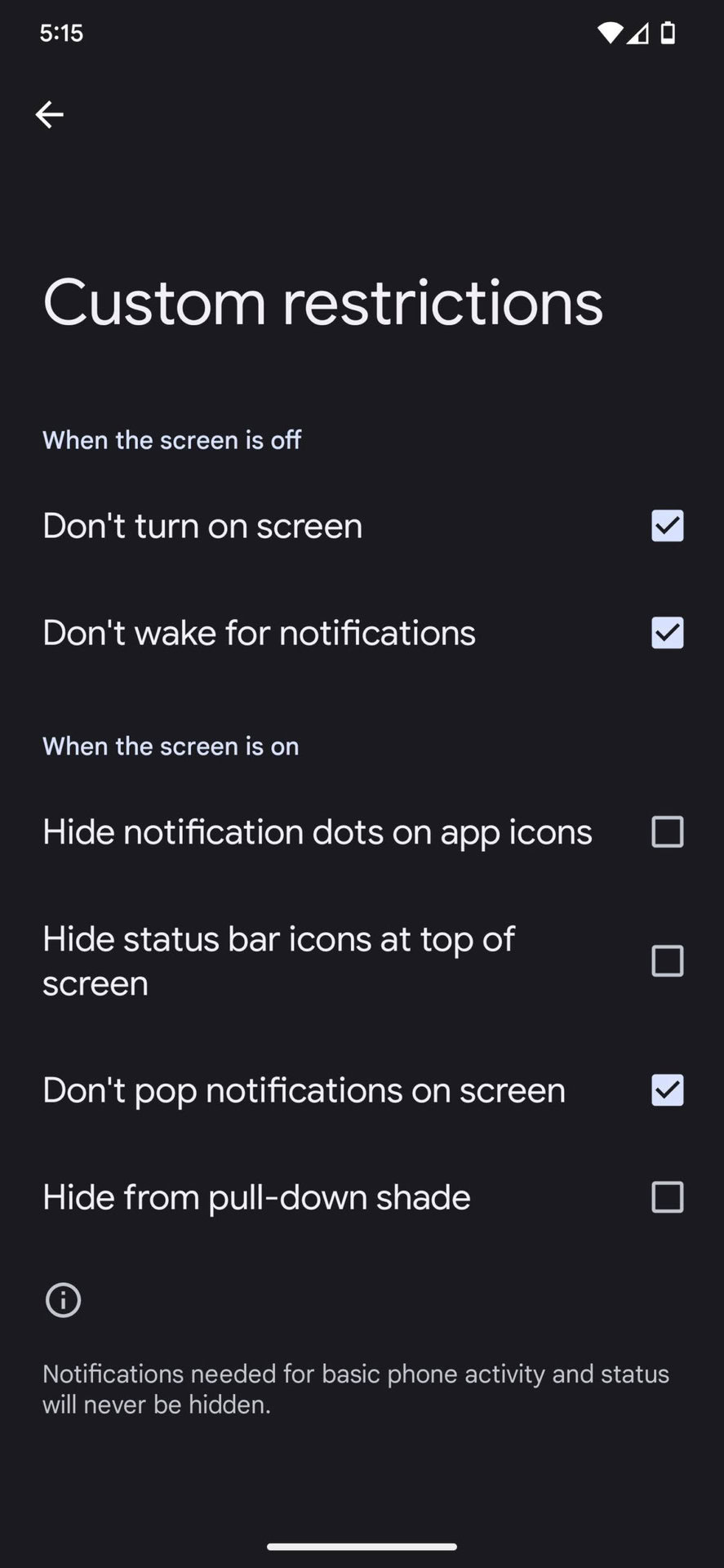The height and width of the screenshot is (1568, 724).
Task: Uncheck Don't pop notifications on screen
Action: point(667,1090)
